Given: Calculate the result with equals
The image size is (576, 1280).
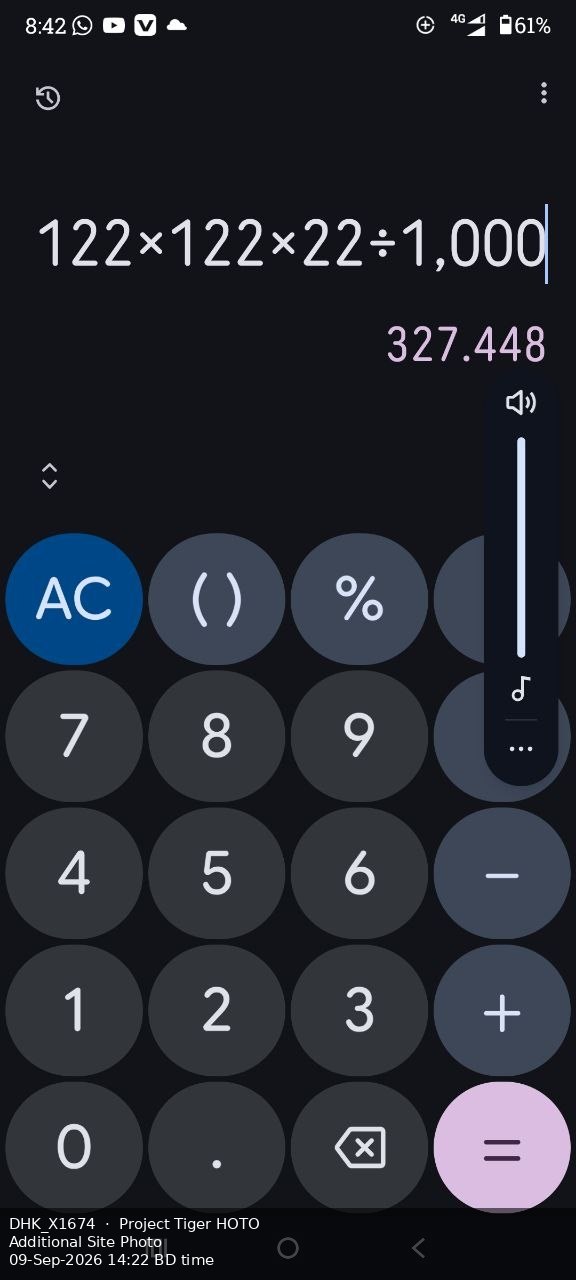Looking at the screenshot, I should point(502,1148).
